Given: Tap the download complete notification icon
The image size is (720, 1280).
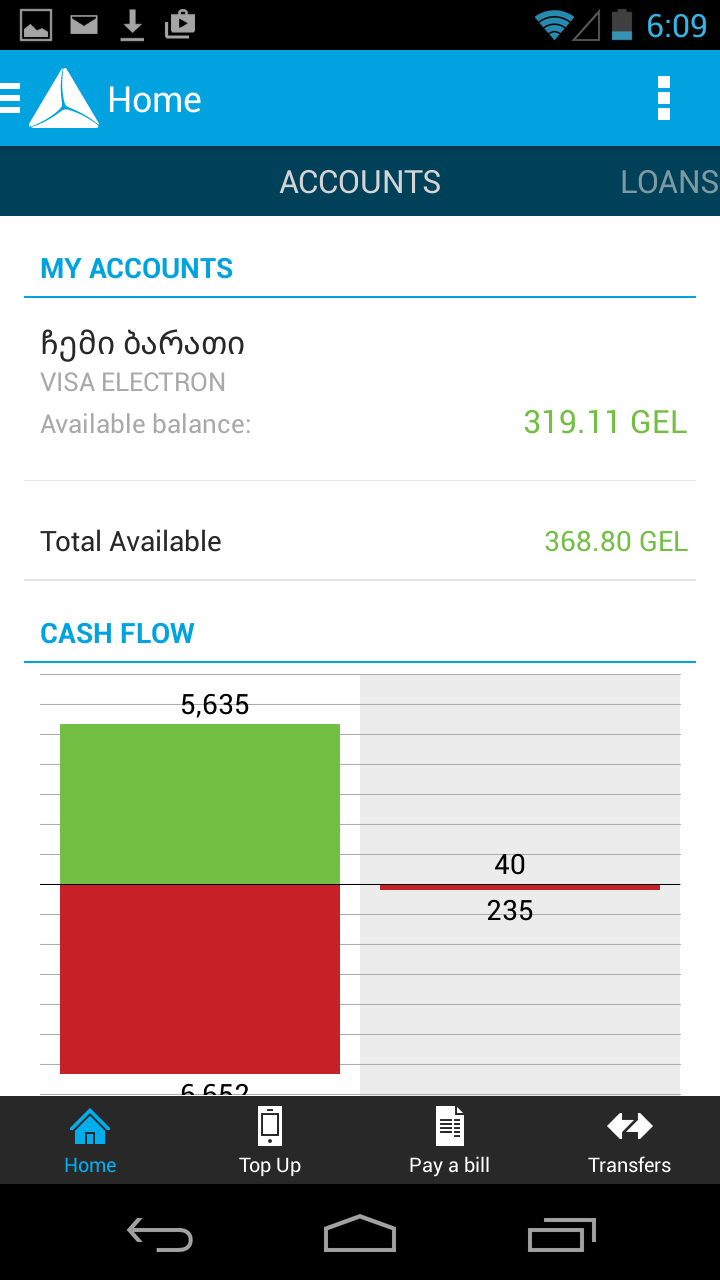Looking at the screenshot, I should (x=130, y=24).
